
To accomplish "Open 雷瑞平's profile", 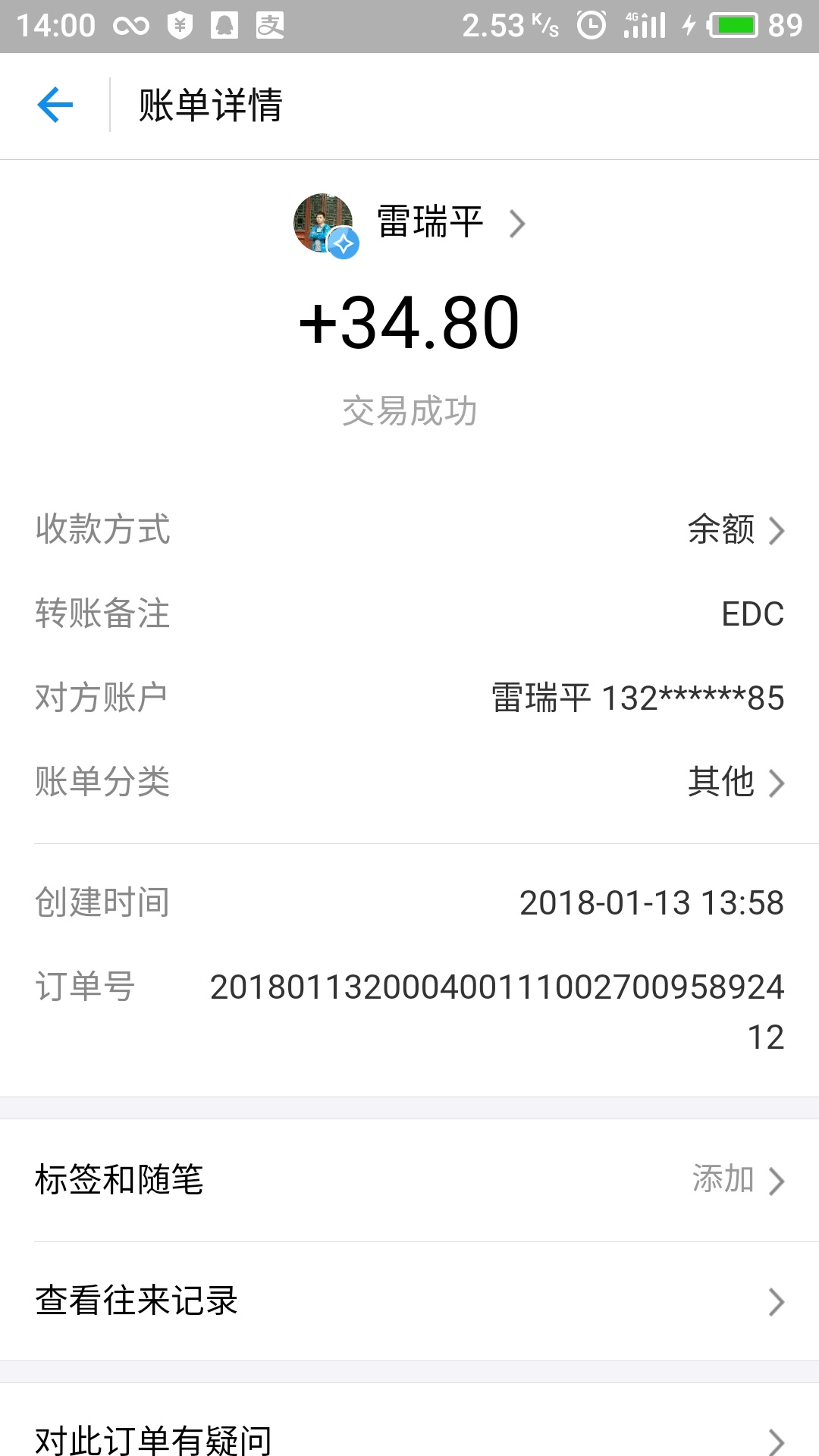I will 429,223.
